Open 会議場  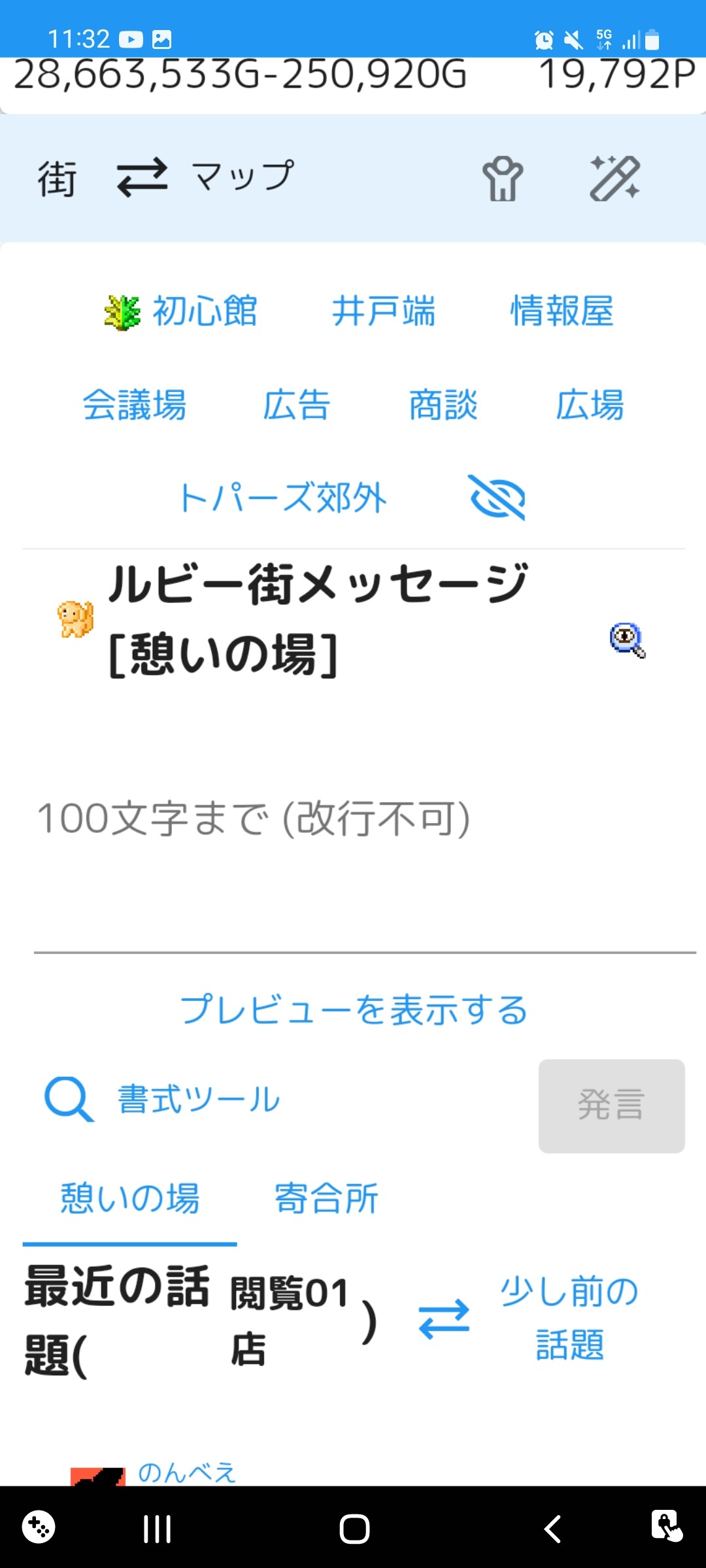pyautogui.click(x=135, y=405)
